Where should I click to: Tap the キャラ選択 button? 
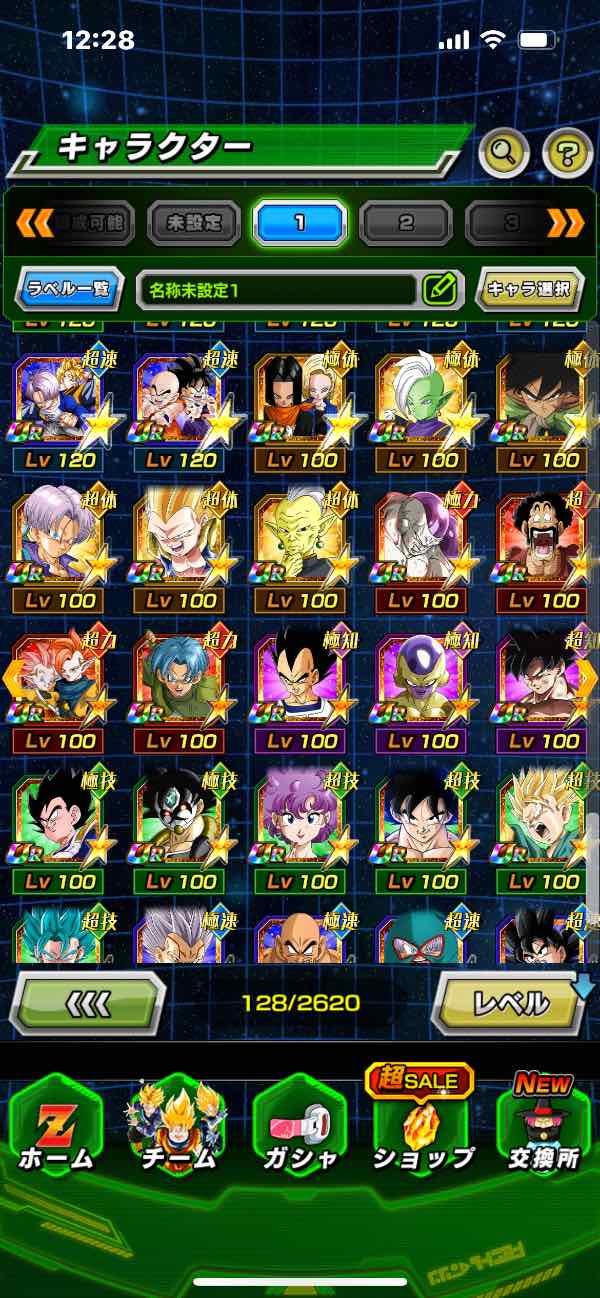point(529,290)
